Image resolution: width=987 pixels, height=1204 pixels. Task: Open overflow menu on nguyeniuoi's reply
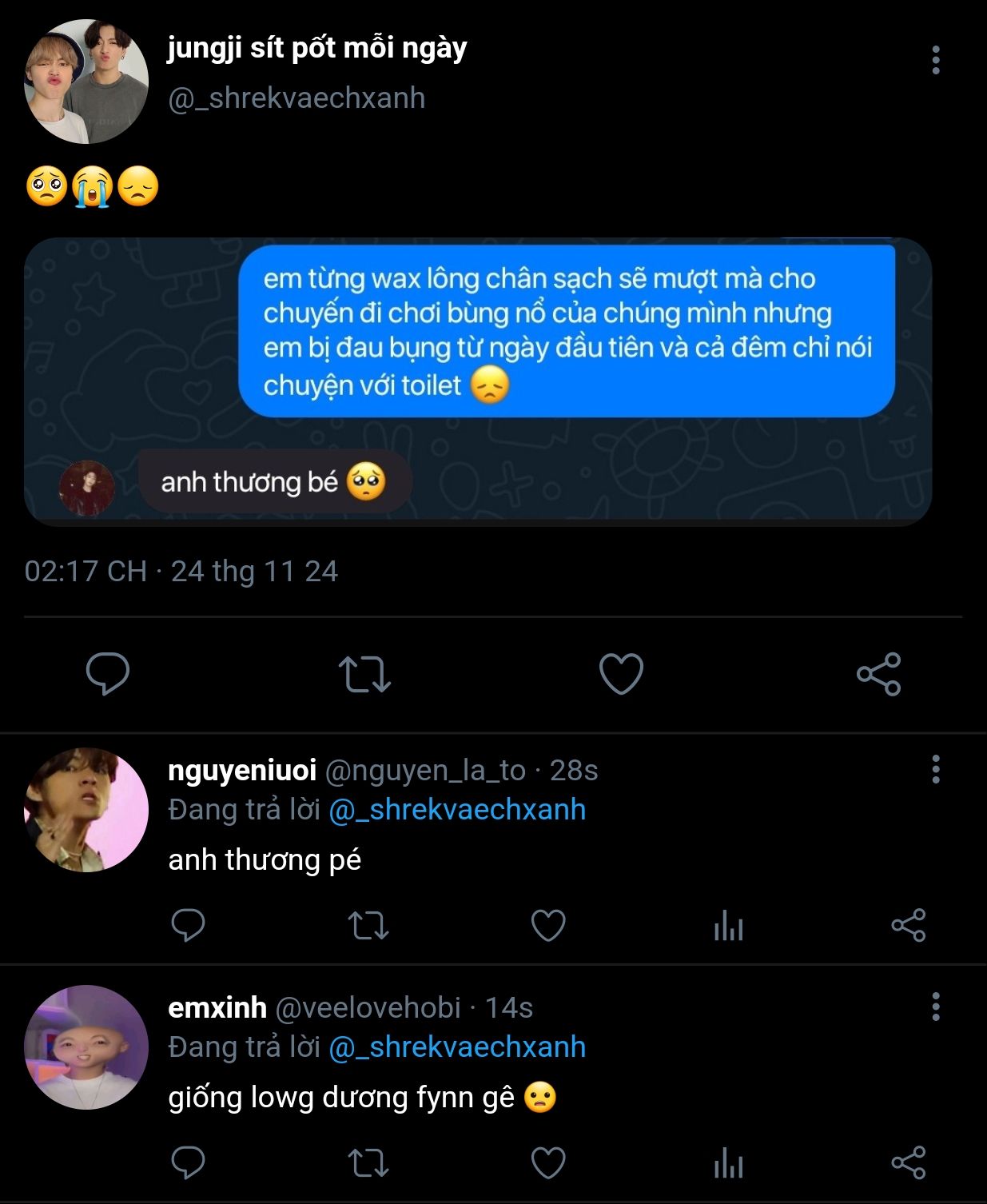tap(935, 769)
